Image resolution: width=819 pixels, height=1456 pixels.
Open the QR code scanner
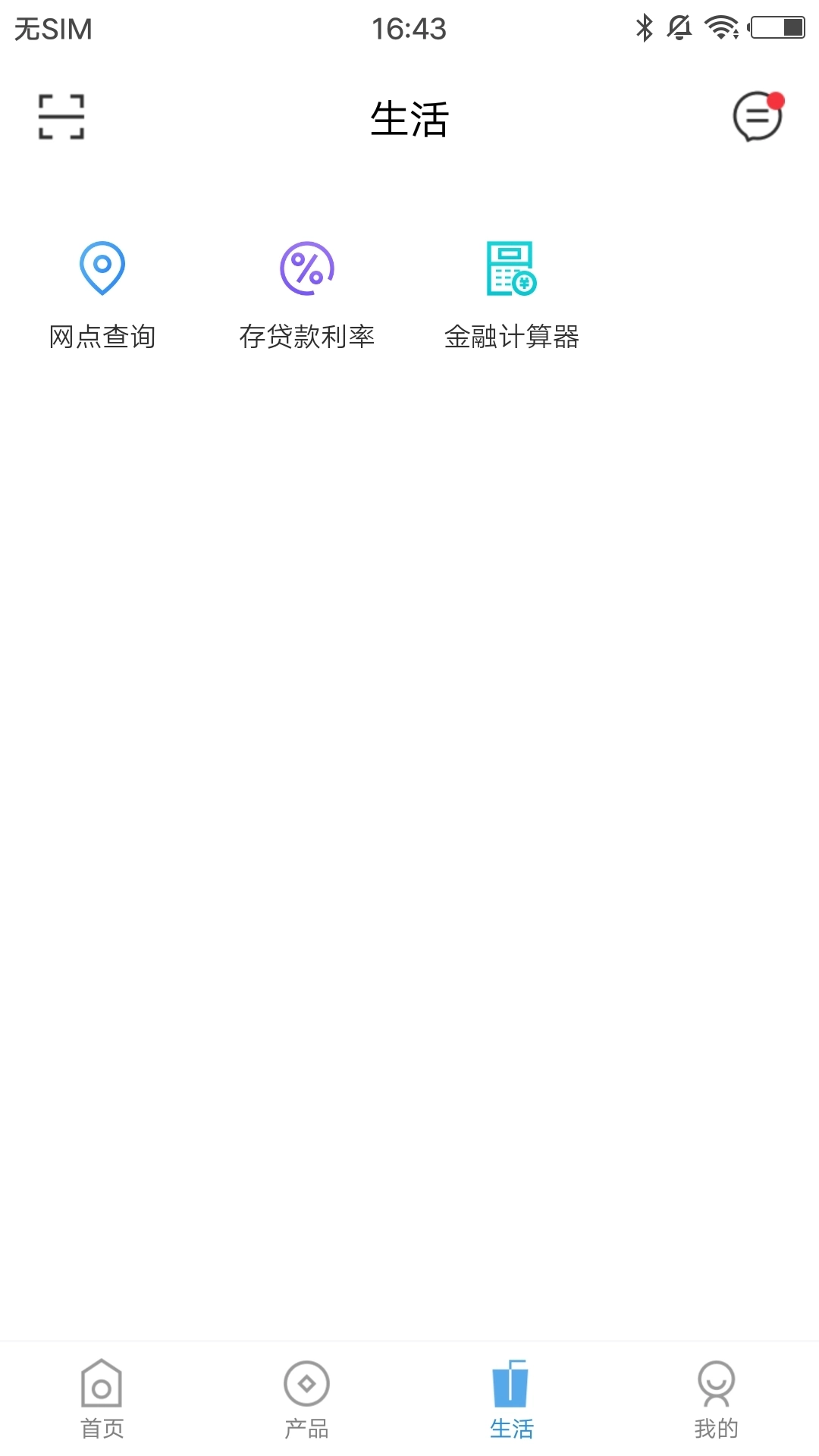(61, 118)
